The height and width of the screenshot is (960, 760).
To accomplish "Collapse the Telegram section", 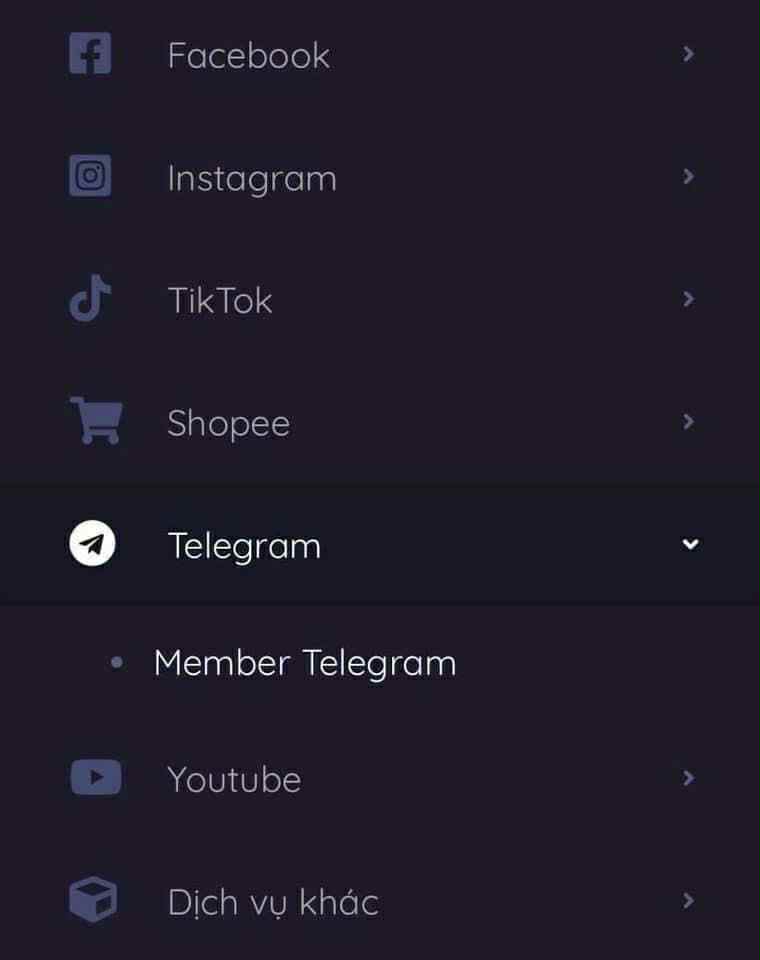I will coord(380,545).
